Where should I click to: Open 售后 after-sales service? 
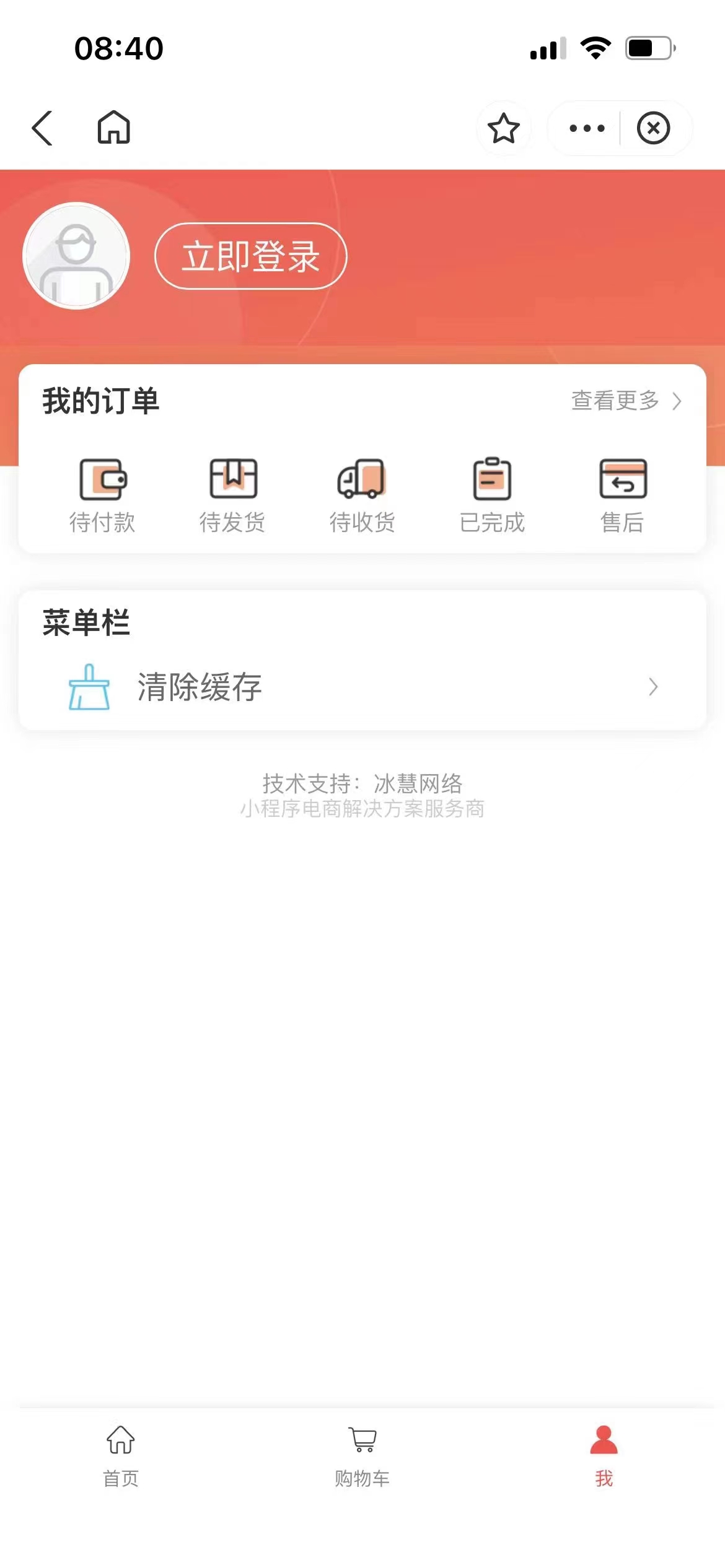623,495
